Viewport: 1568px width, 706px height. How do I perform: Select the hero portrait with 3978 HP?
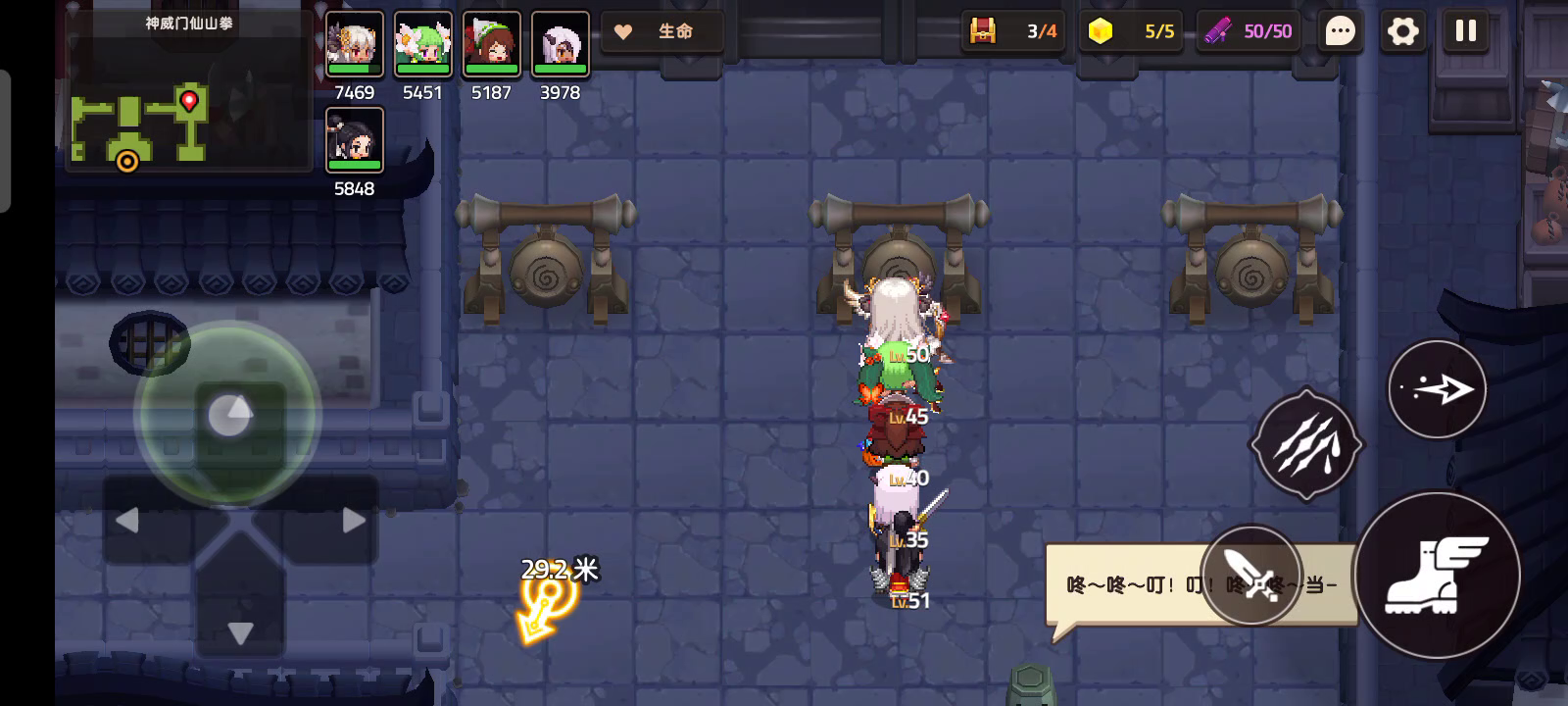coord(560,44)
